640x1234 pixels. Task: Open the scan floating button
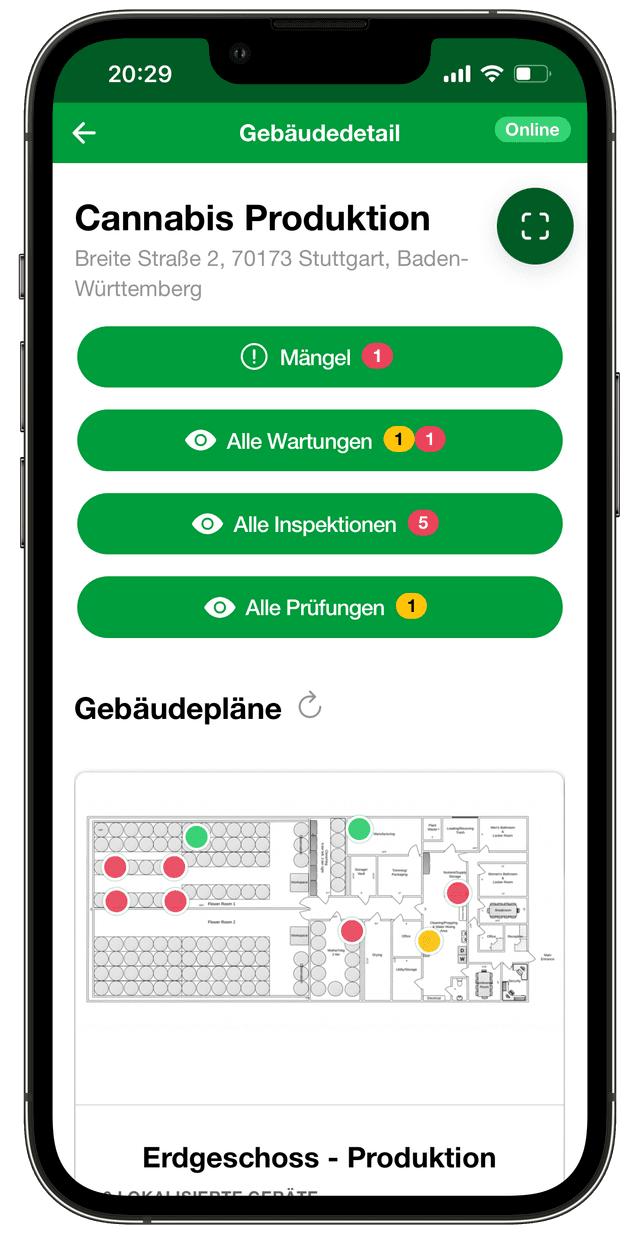(535, 226)
